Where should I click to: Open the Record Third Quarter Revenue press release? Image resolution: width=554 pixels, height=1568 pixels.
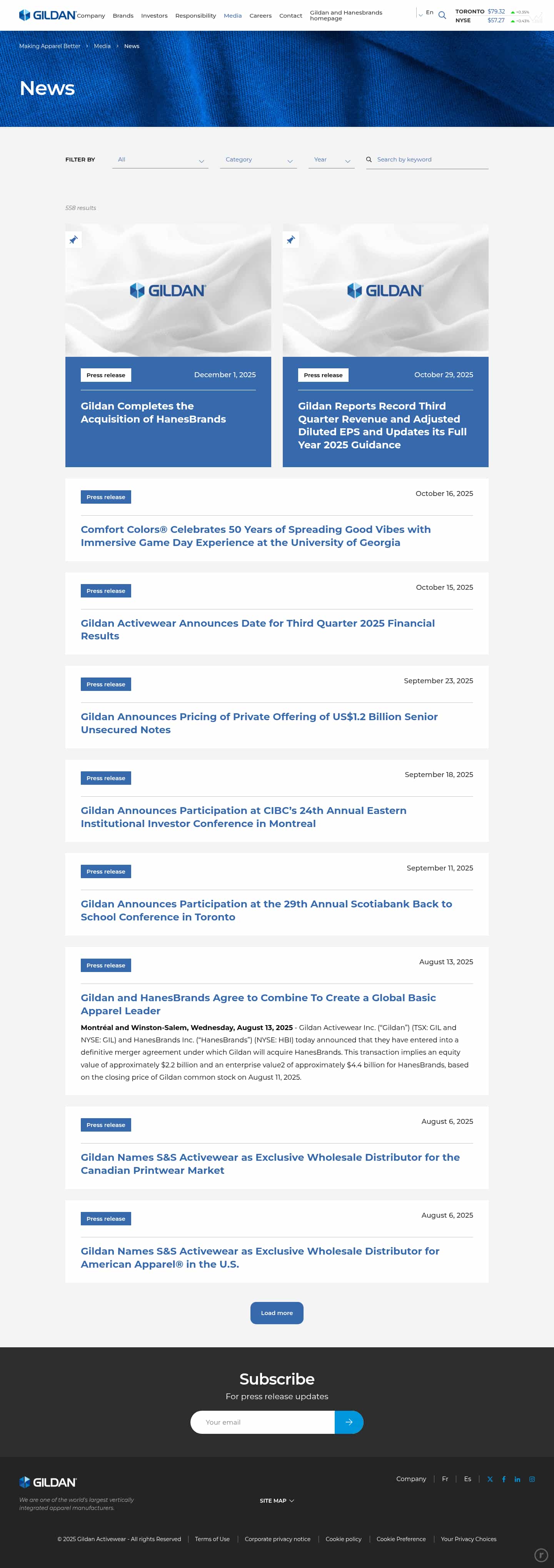(x=382, y=425)
